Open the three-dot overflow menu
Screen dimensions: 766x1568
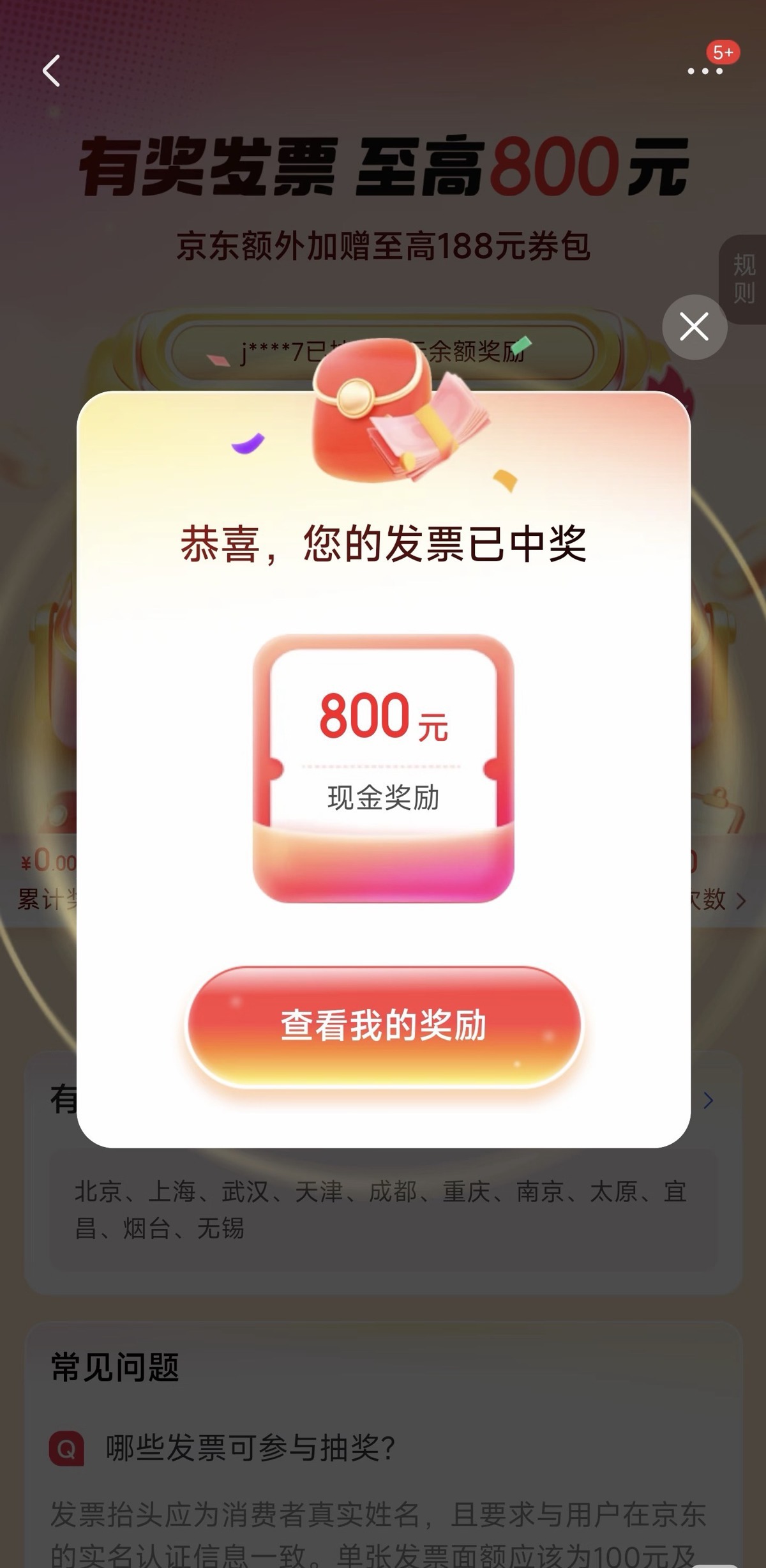click(705, 71)
